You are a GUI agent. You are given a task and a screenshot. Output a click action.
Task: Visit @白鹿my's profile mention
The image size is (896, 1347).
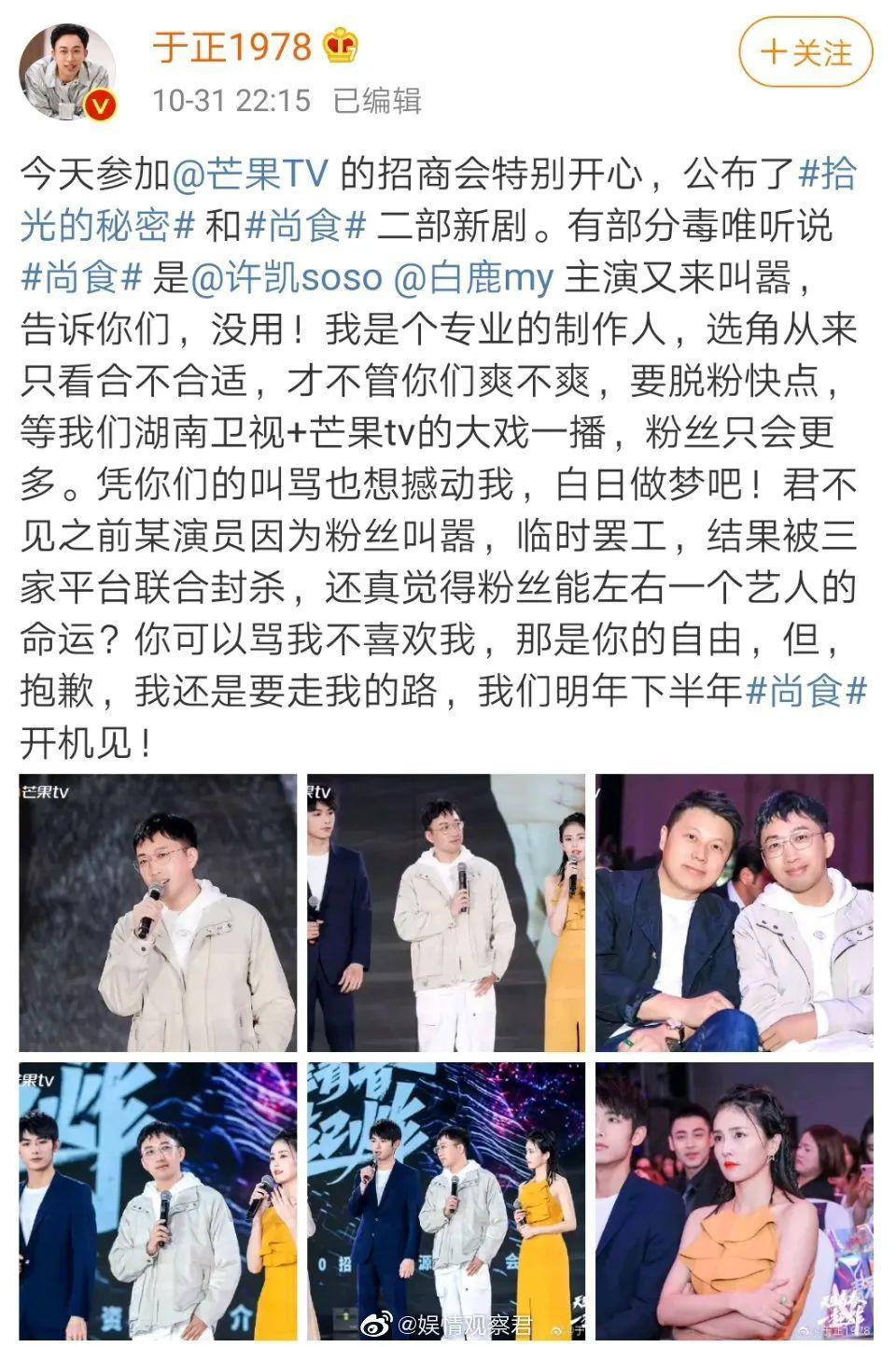[x=474, y=277]
